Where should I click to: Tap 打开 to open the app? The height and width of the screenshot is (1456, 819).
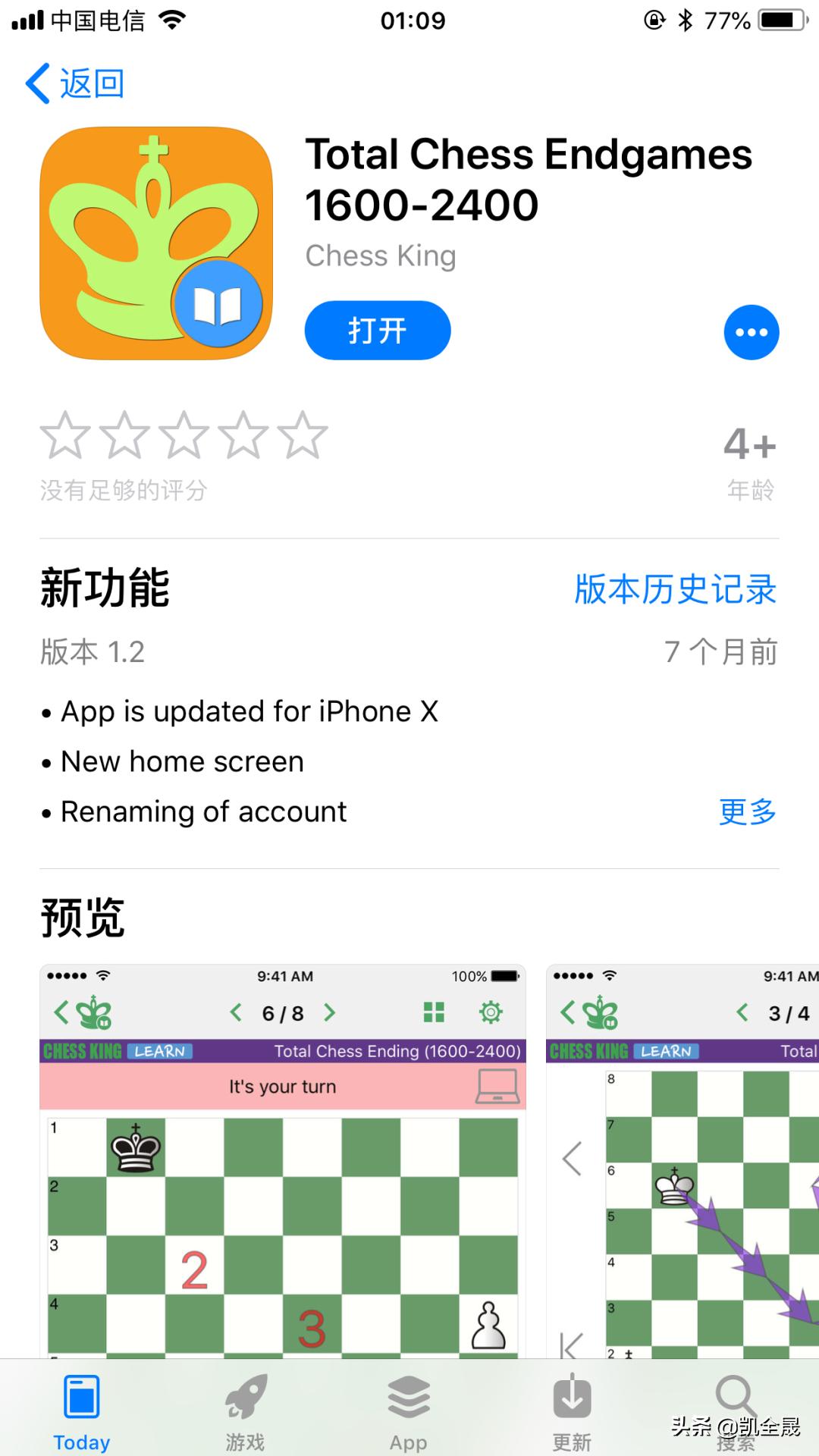[377, 330]
